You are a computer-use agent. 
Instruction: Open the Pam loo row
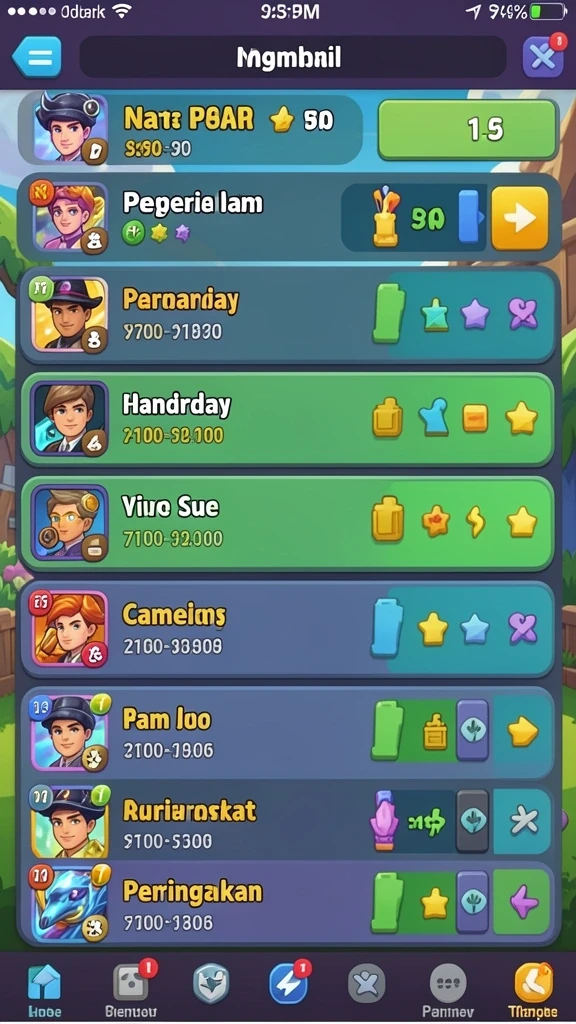tap(288, 732)
